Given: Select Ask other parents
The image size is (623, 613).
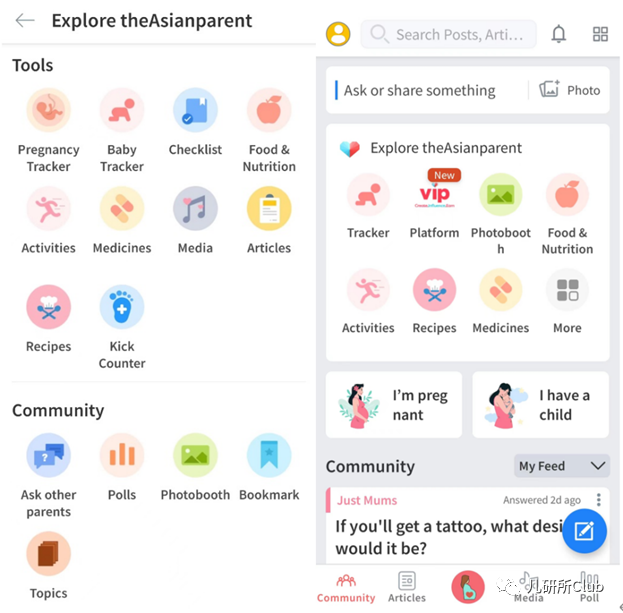Looking at the screenshot, I should [48, 455].
